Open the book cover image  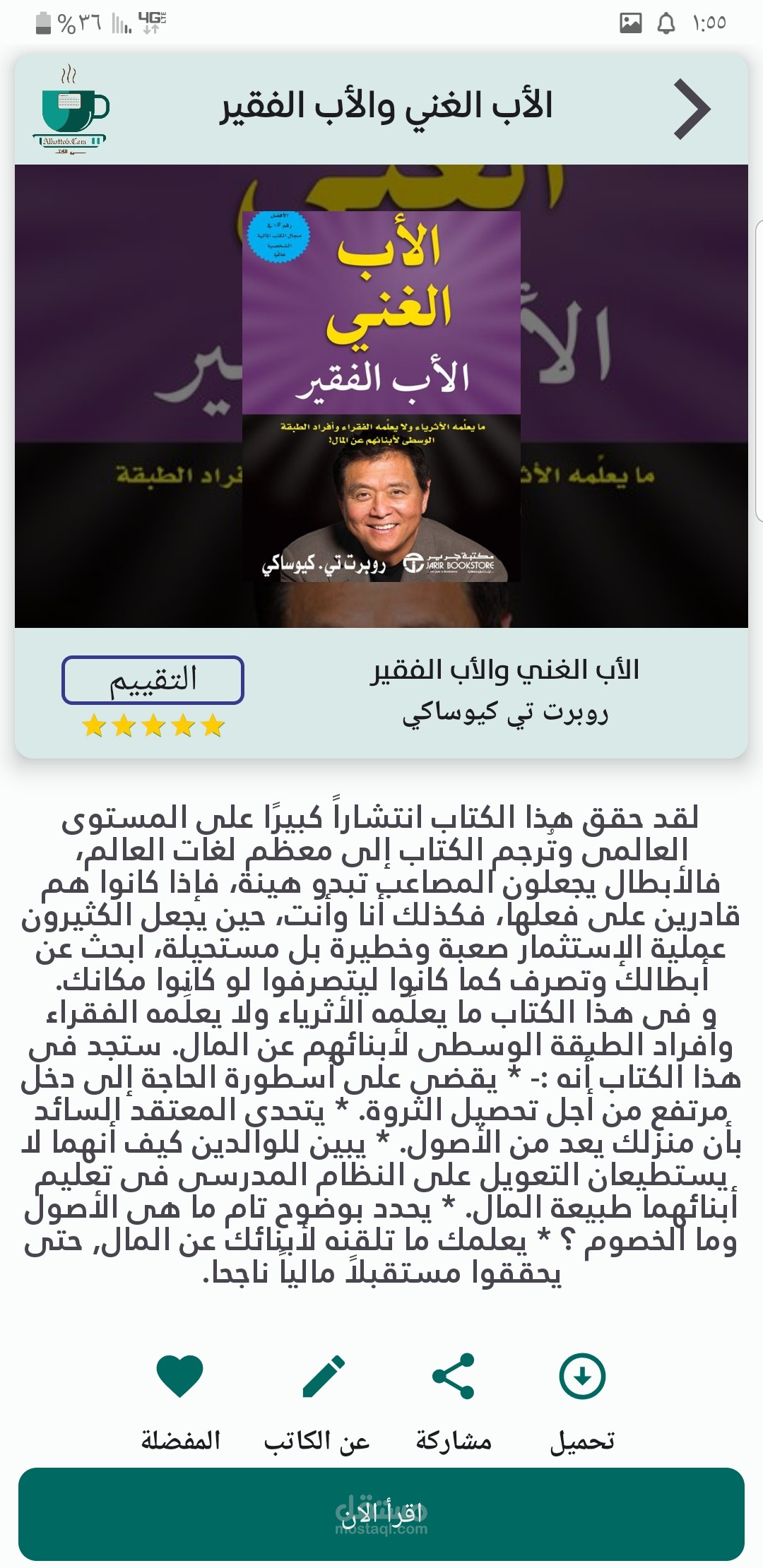[381, 396]
